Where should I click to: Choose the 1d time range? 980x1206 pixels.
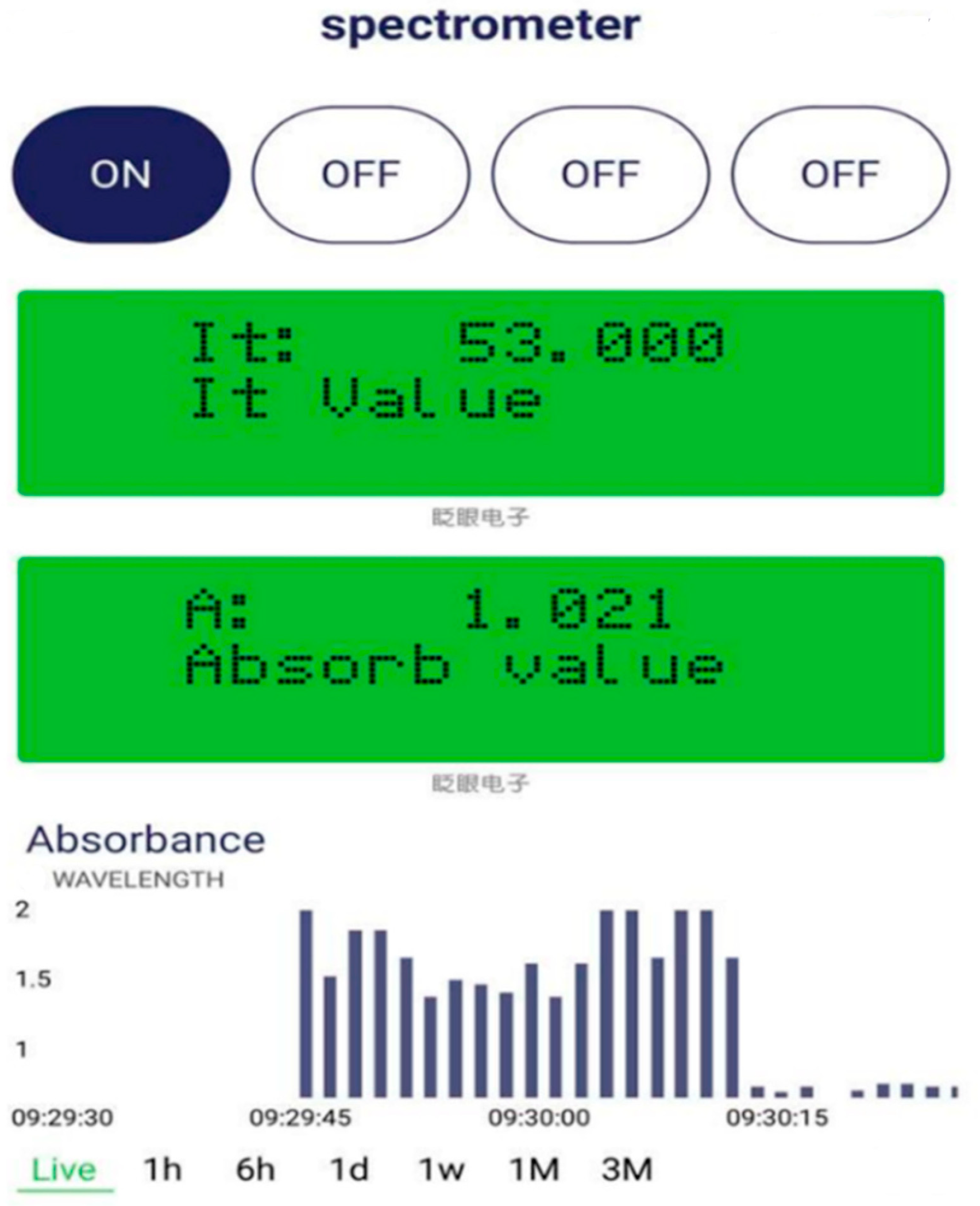point(349,1169)
